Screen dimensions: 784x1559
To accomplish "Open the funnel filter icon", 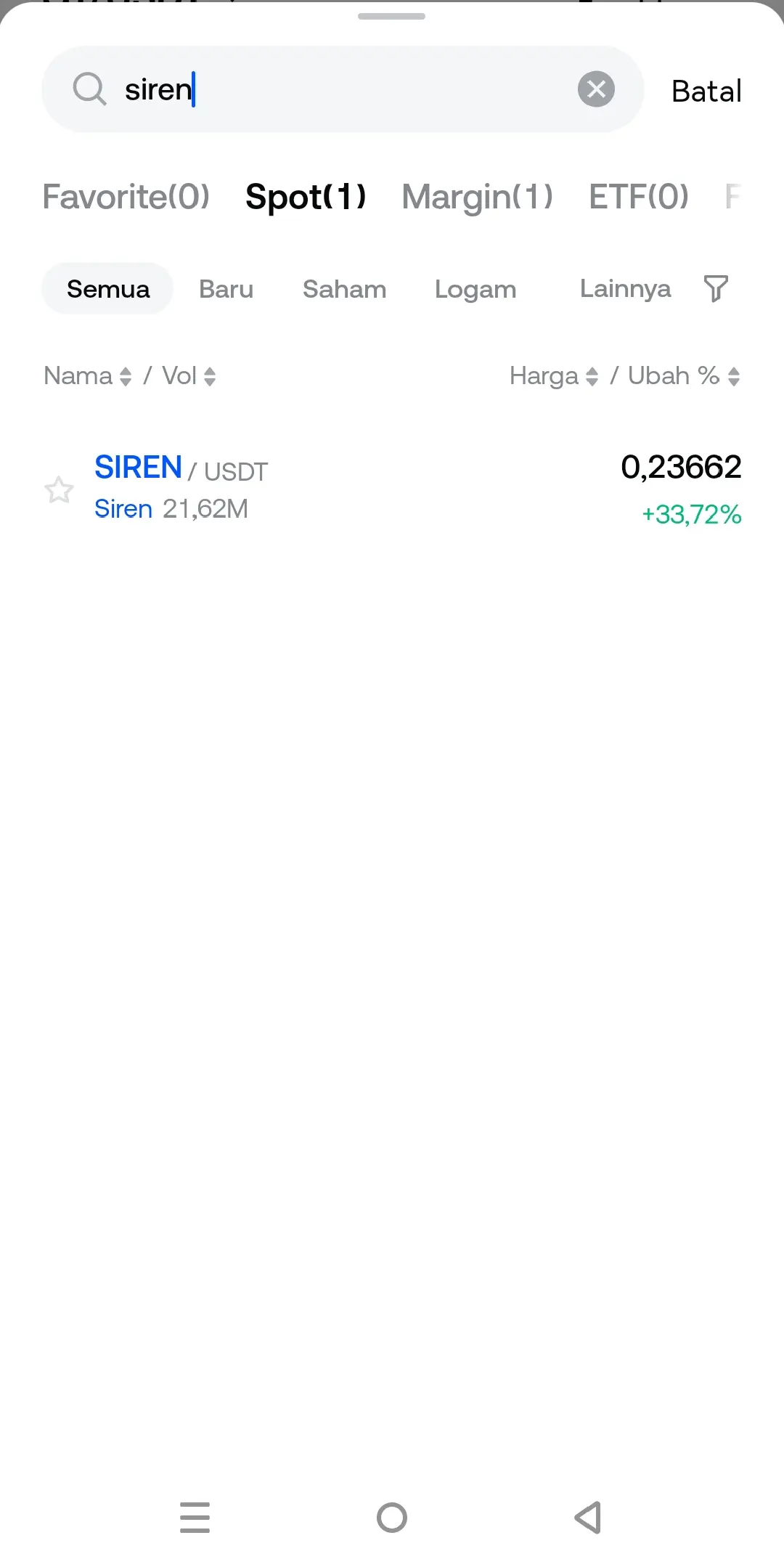I will (716, 288).
